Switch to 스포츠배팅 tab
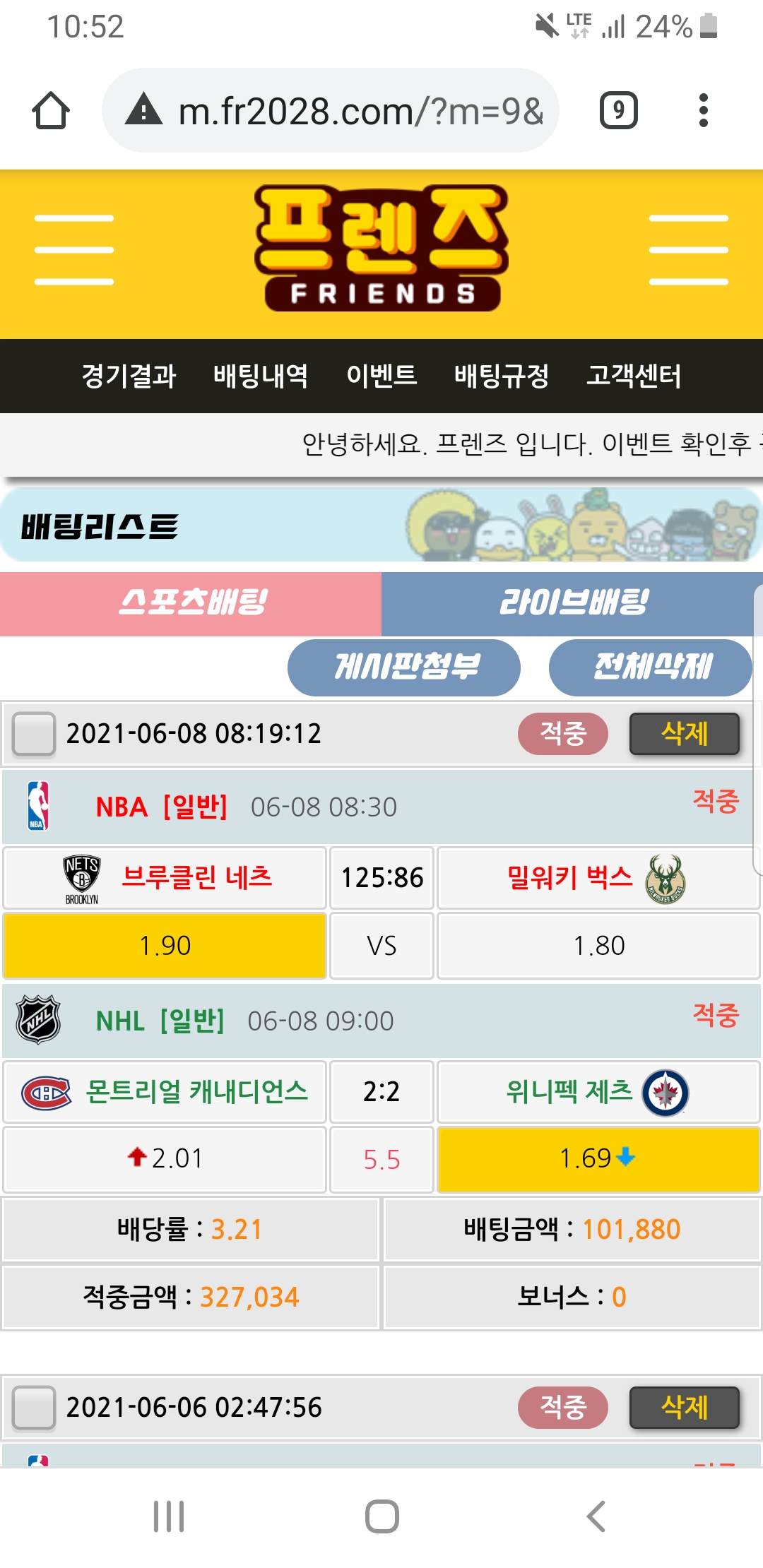The image size is (763, 1568). click(191, 603)
